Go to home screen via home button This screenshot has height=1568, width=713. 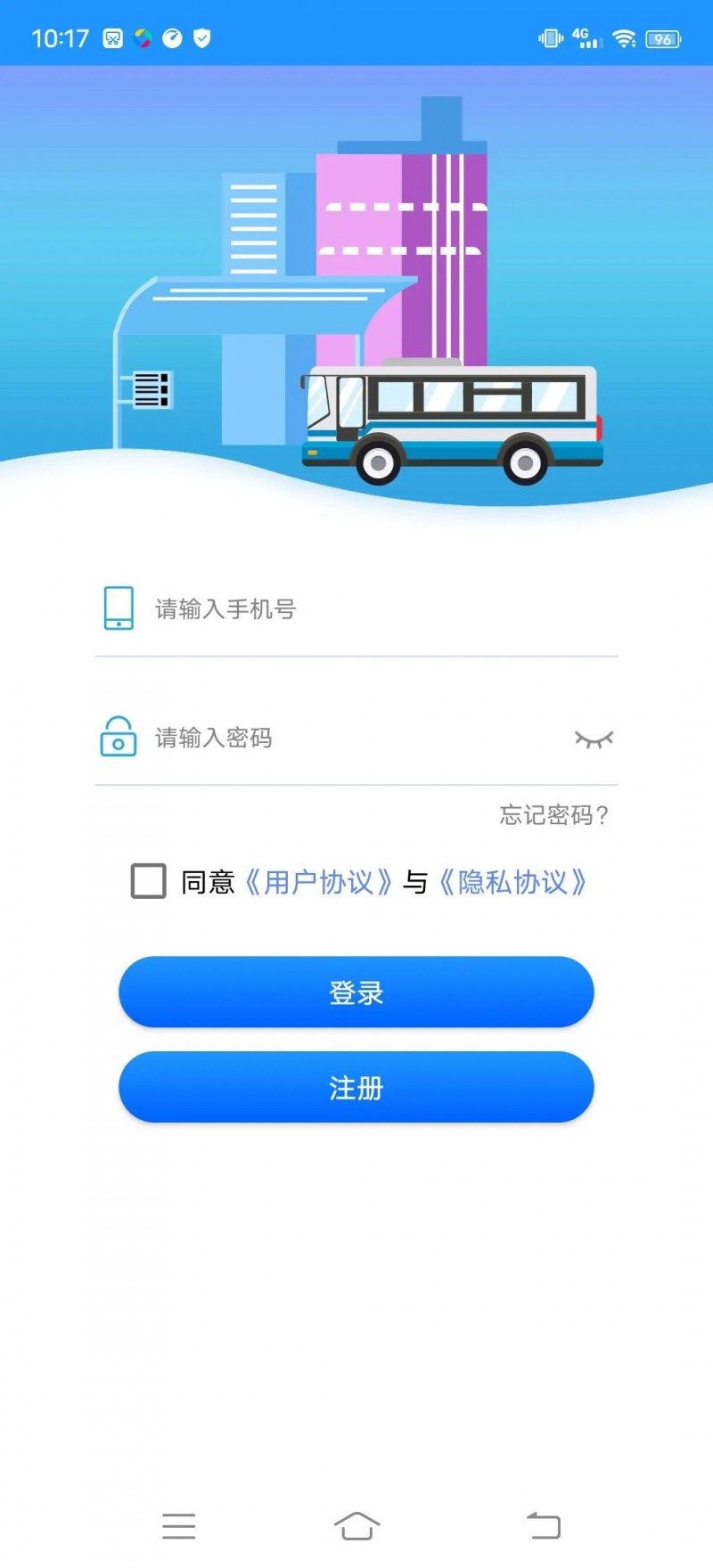[x=356, y=1525]
